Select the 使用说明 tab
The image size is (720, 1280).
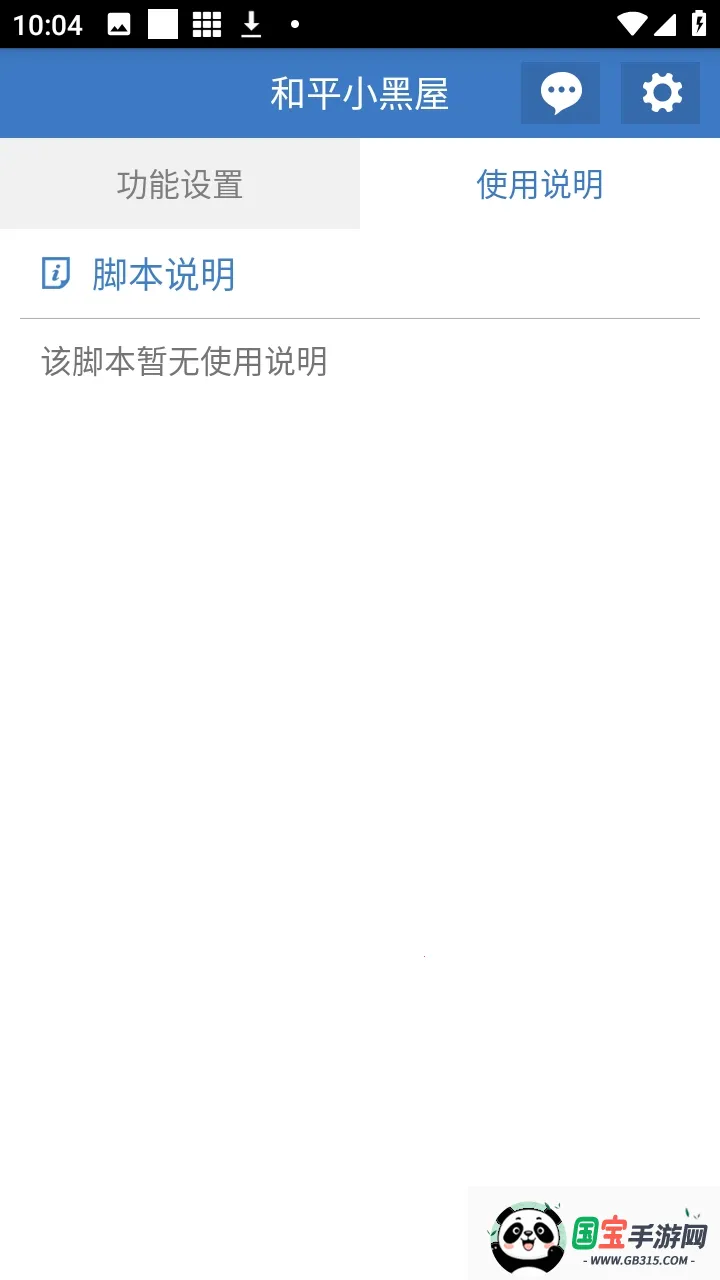pyautogui.click(x=540, y=184)
